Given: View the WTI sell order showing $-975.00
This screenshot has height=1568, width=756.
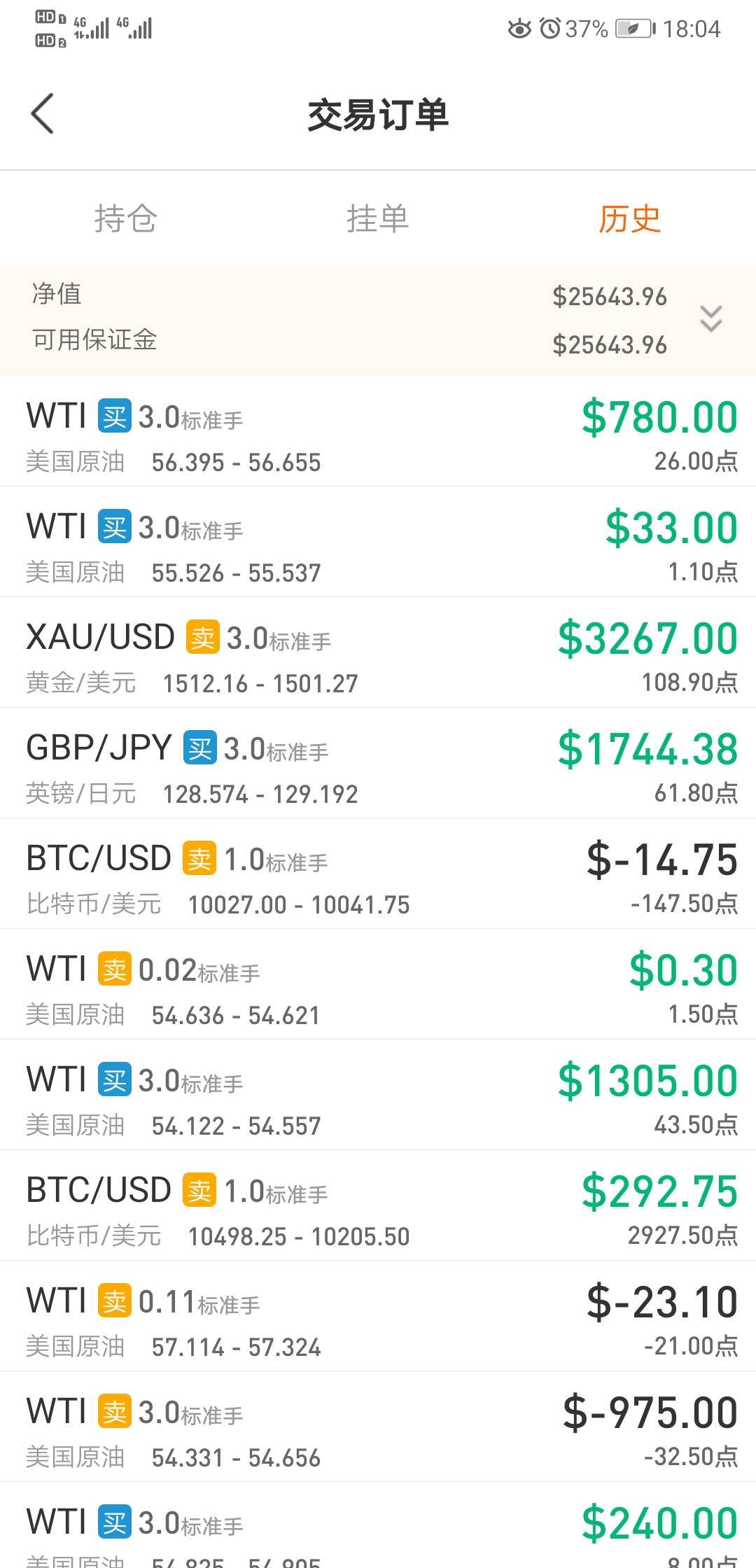Looking at the screenshot, I should point(378,1427).
